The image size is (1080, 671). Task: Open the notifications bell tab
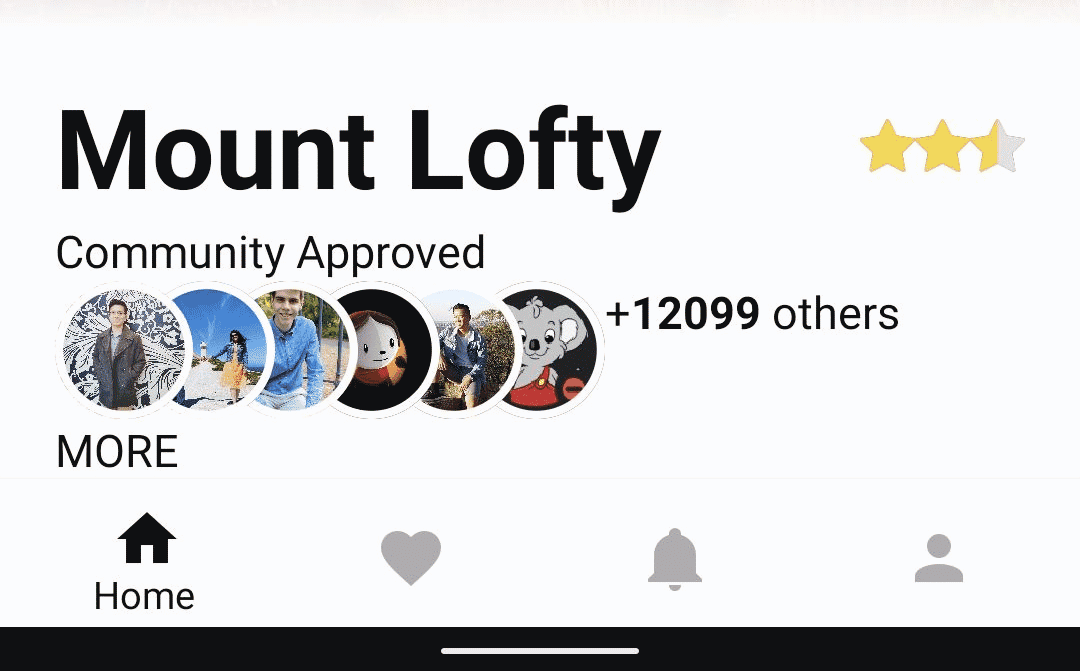[x=675, y=558]
